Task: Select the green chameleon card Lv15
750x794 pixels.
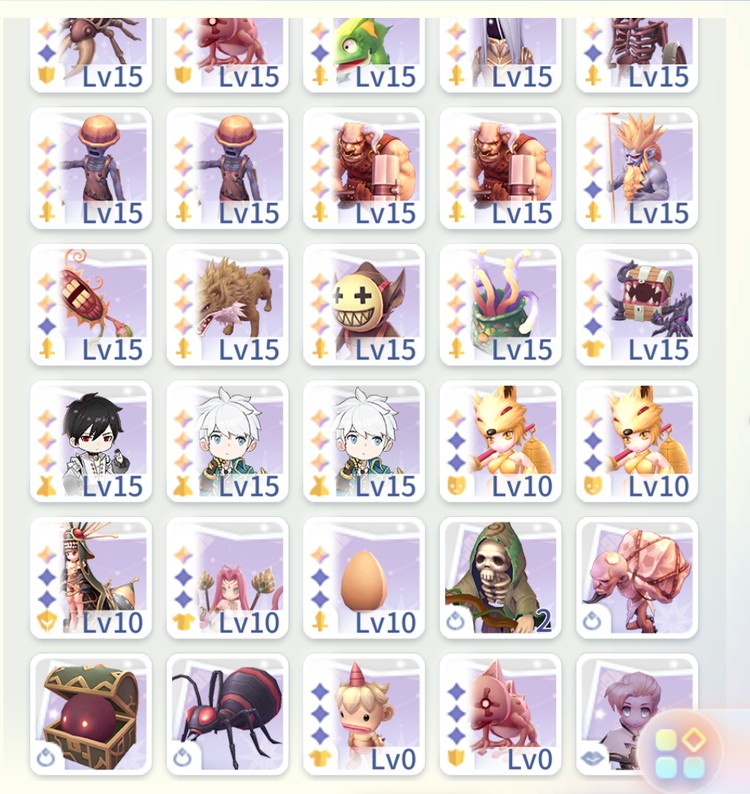Action: pos(364,50)
